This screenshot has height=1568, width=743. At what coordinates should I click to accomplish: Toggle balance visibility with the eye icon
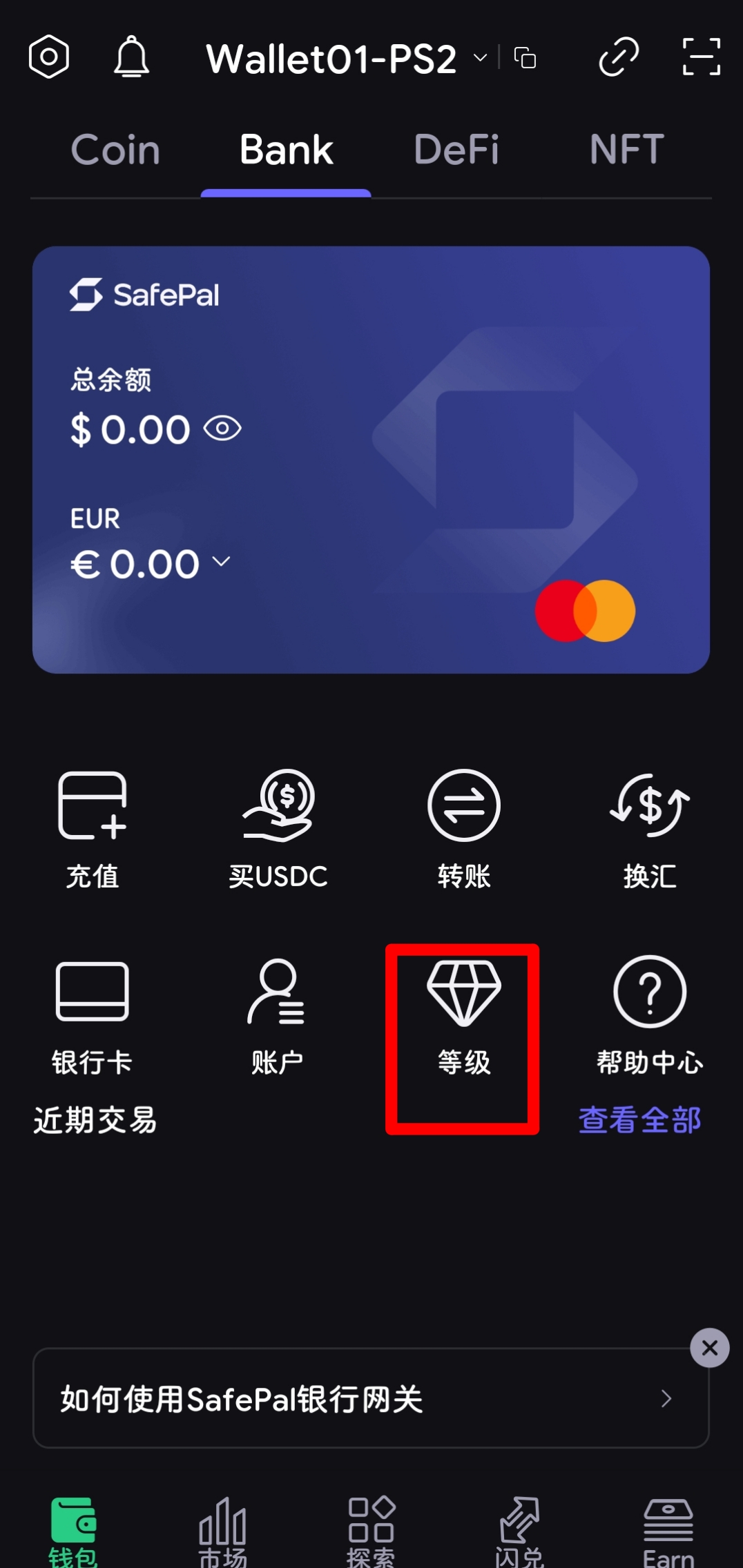click(x=222, y=429)
